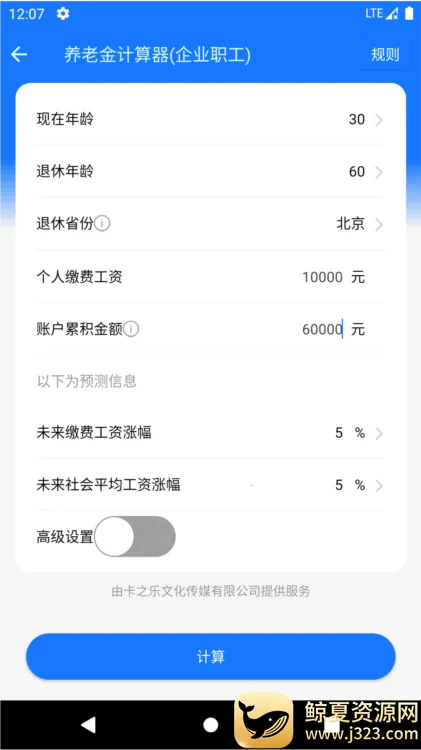Tap the system back button
The image size is (421, 750).
coord(88,725)
